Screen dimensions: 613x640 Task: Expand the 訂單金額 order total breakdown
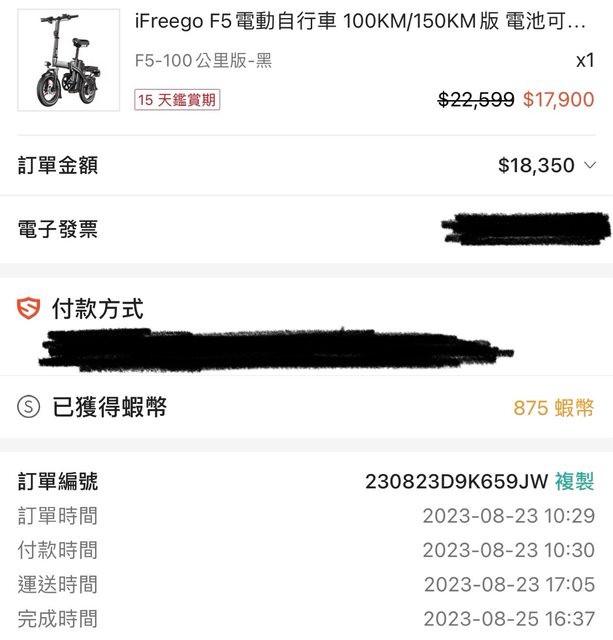click(589, 166)
